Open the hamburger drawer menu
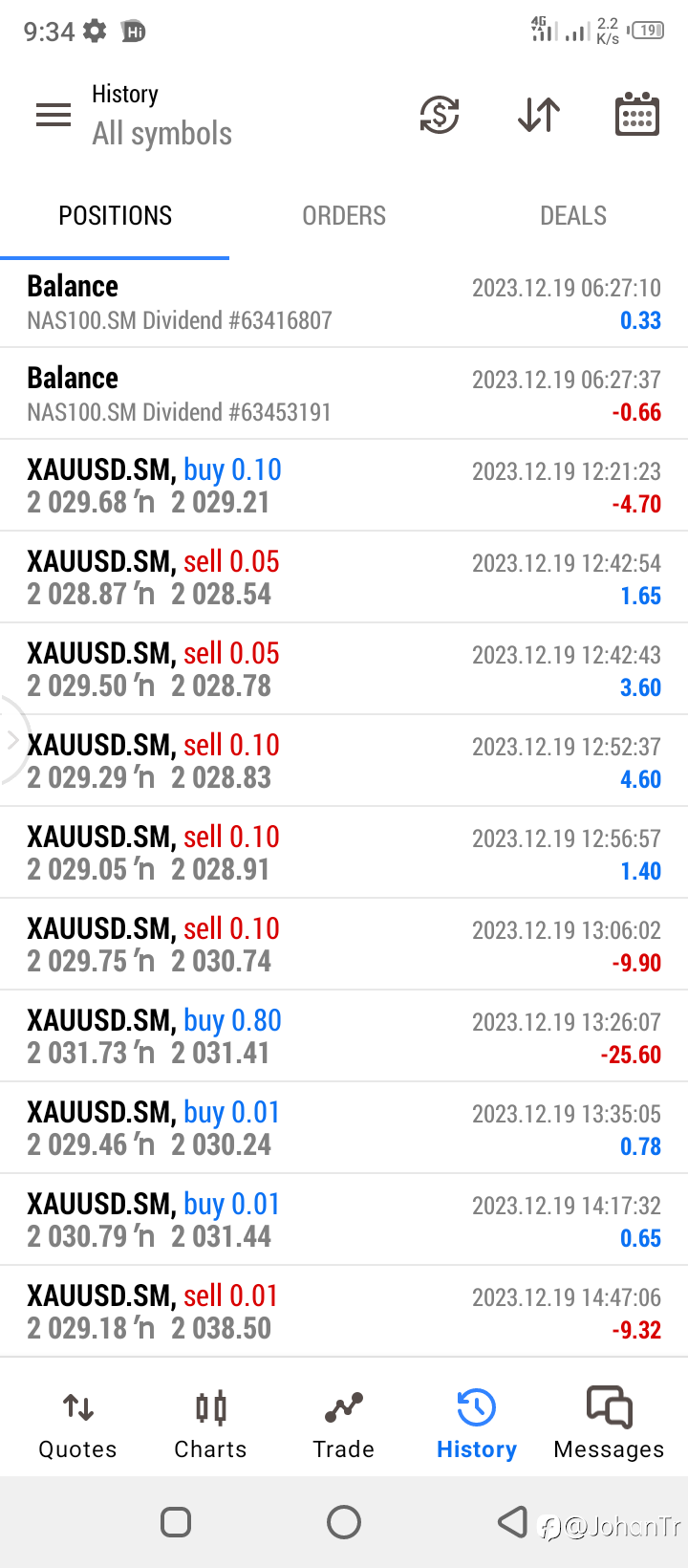688x1568 pixels. click(x=54, y=116)
